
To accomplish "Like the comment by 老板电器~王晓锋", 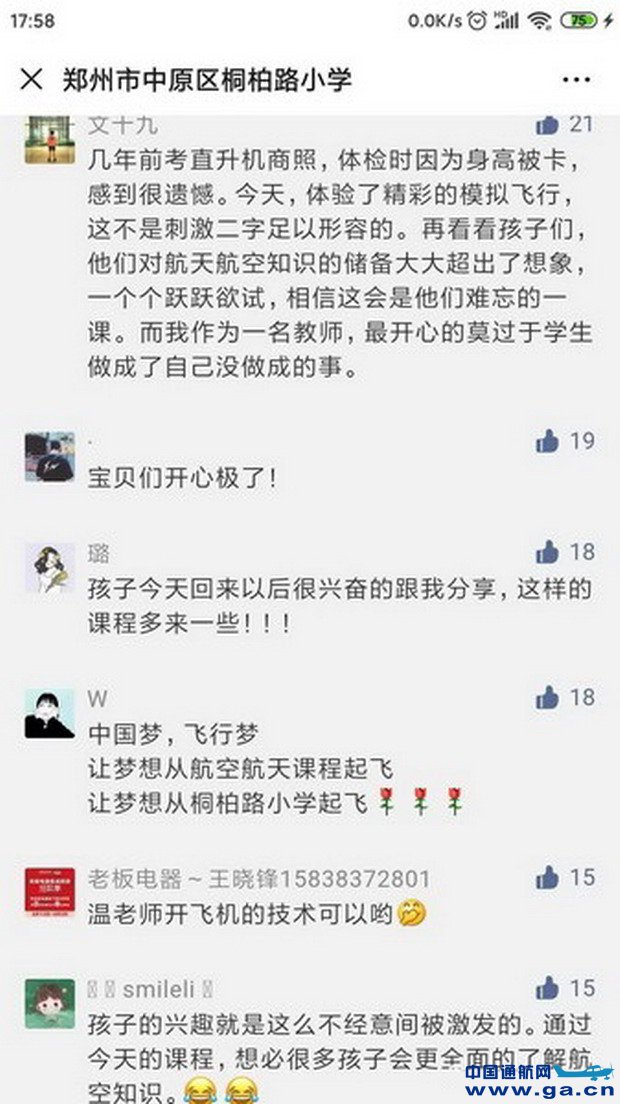I will [x=547, y=878].
